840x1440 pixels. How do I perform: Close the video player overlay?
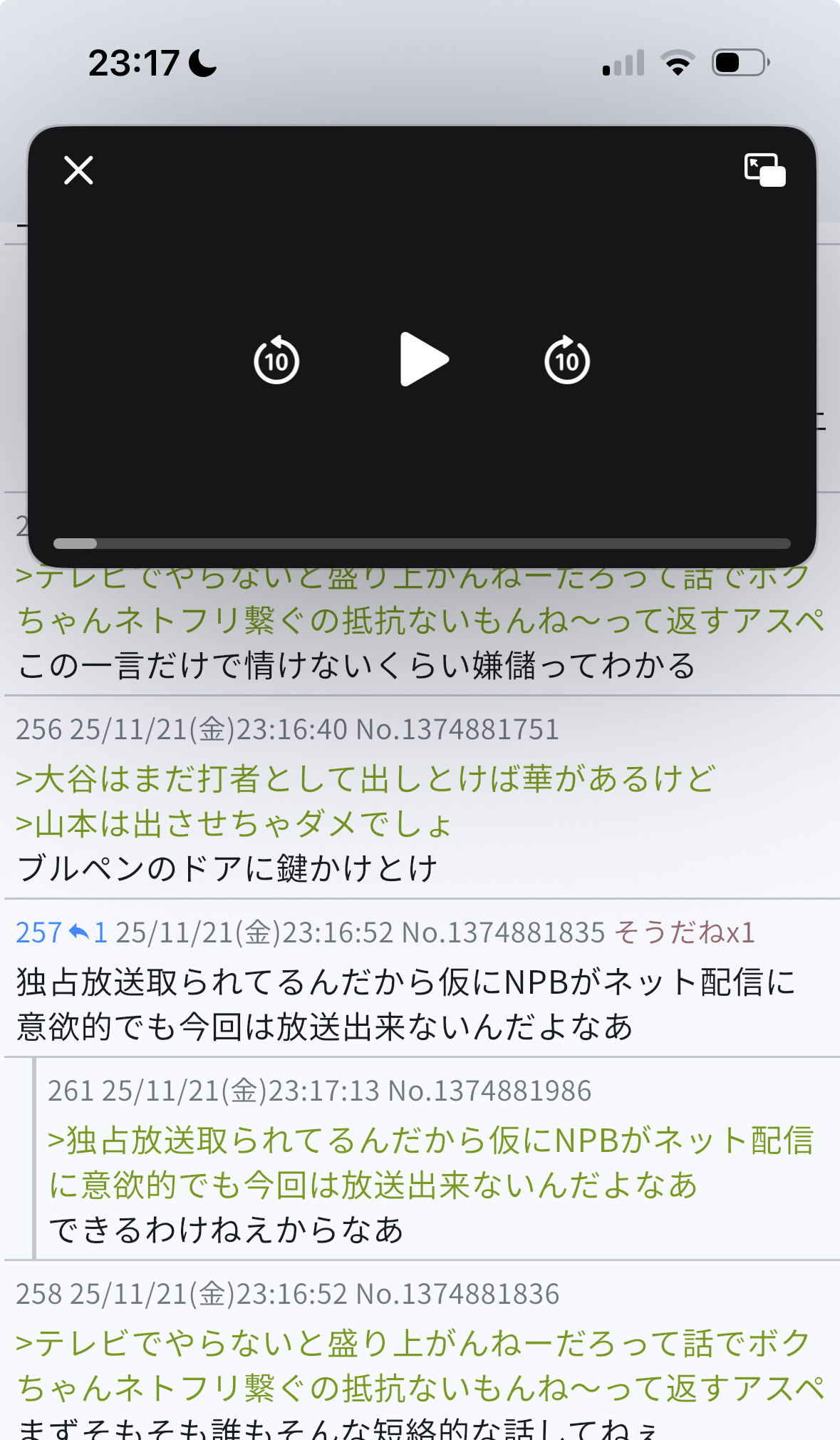pyautogui.click(x=78, y=170)
